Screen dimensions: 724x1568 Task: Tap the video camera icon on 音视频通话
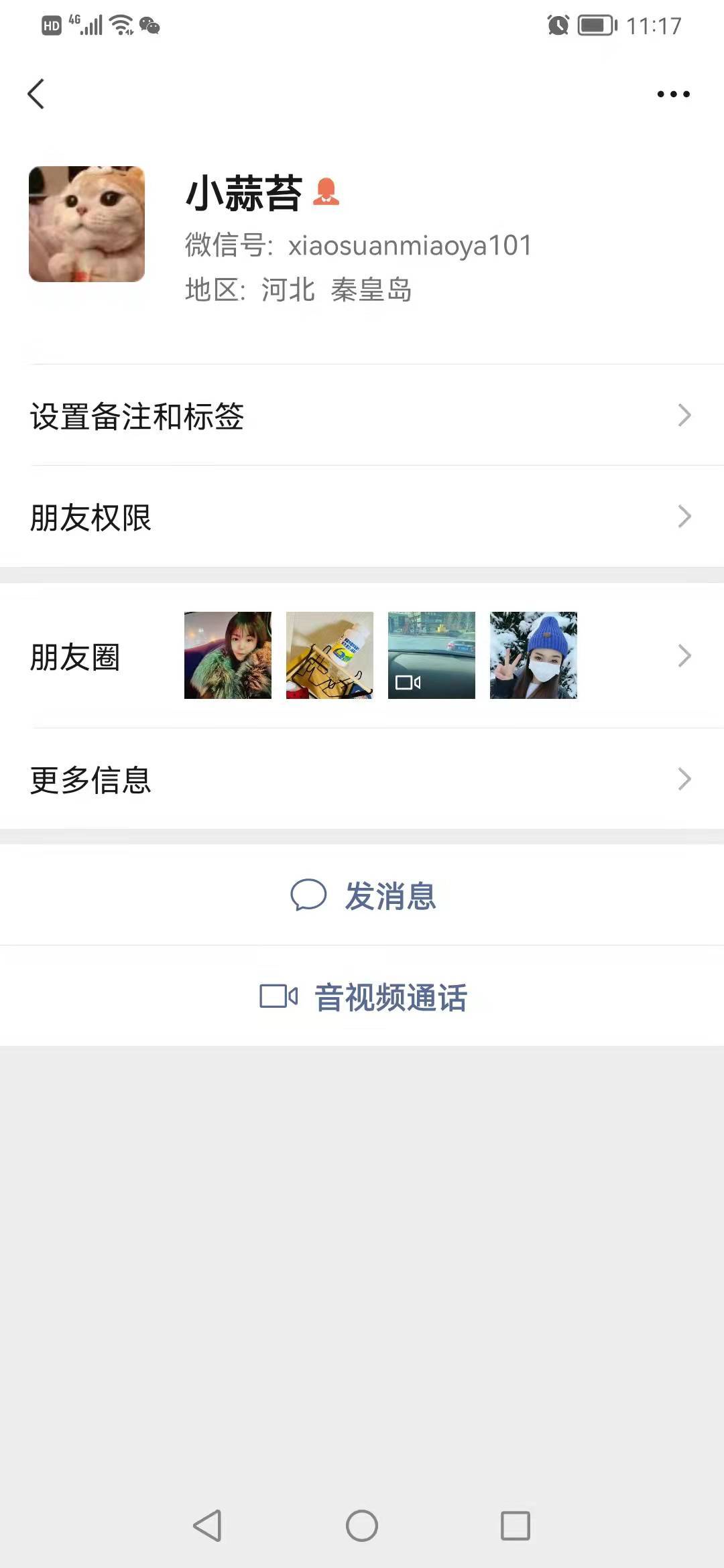pos(278,996)
